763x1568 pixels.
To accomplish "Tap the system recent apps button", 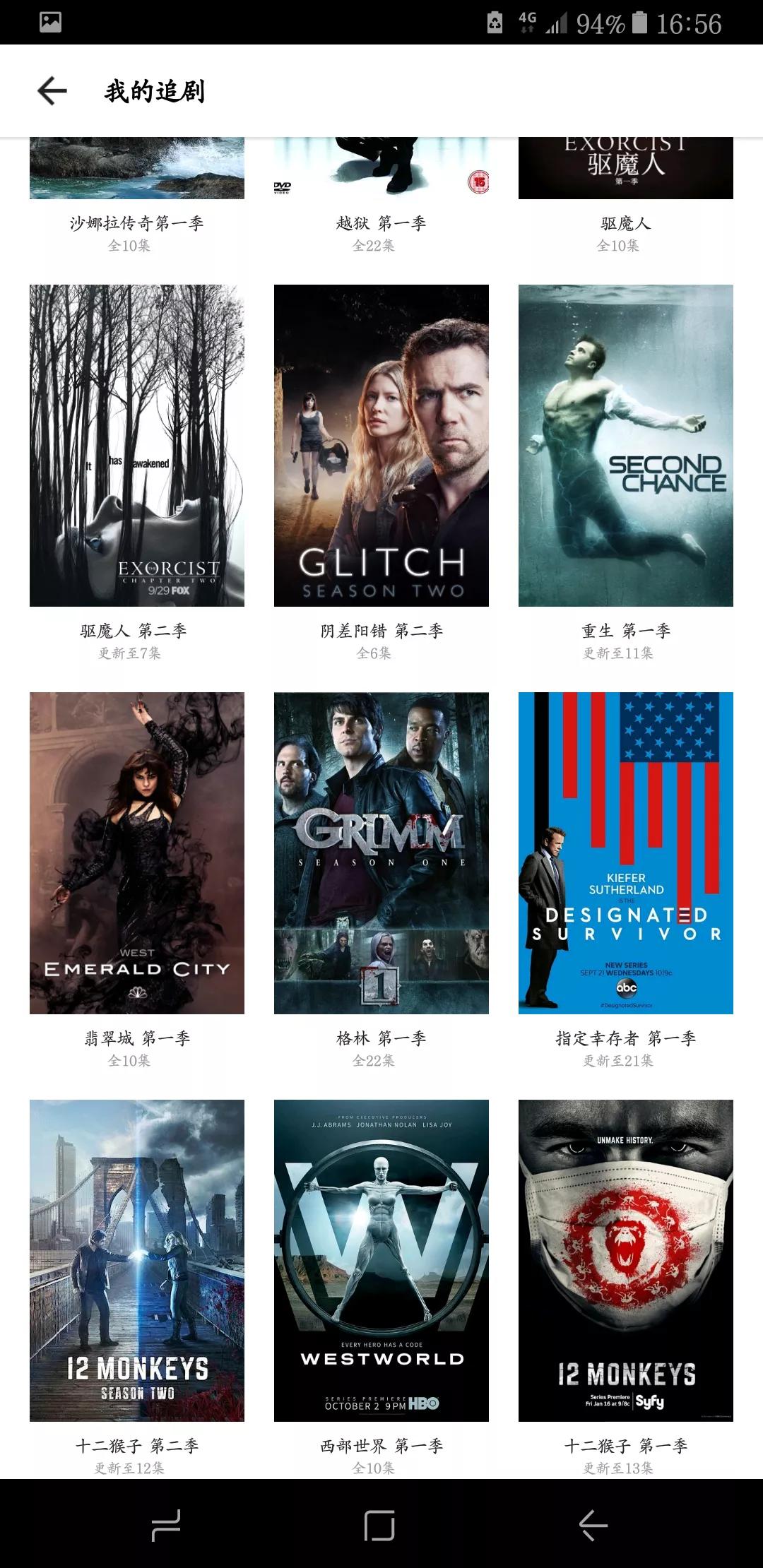I will pos(166,1526).
